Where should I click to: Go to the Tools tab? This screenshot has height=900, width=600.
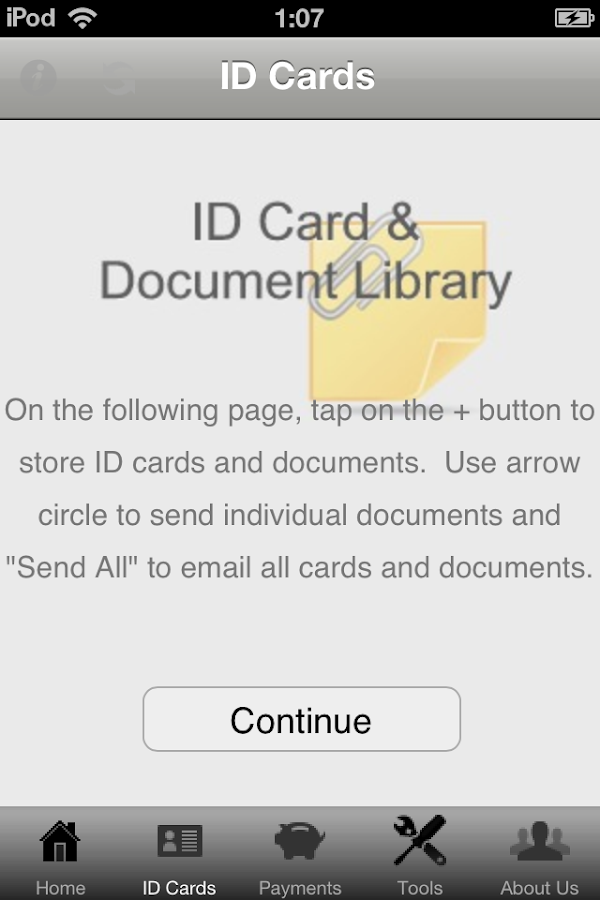point(420,855)
